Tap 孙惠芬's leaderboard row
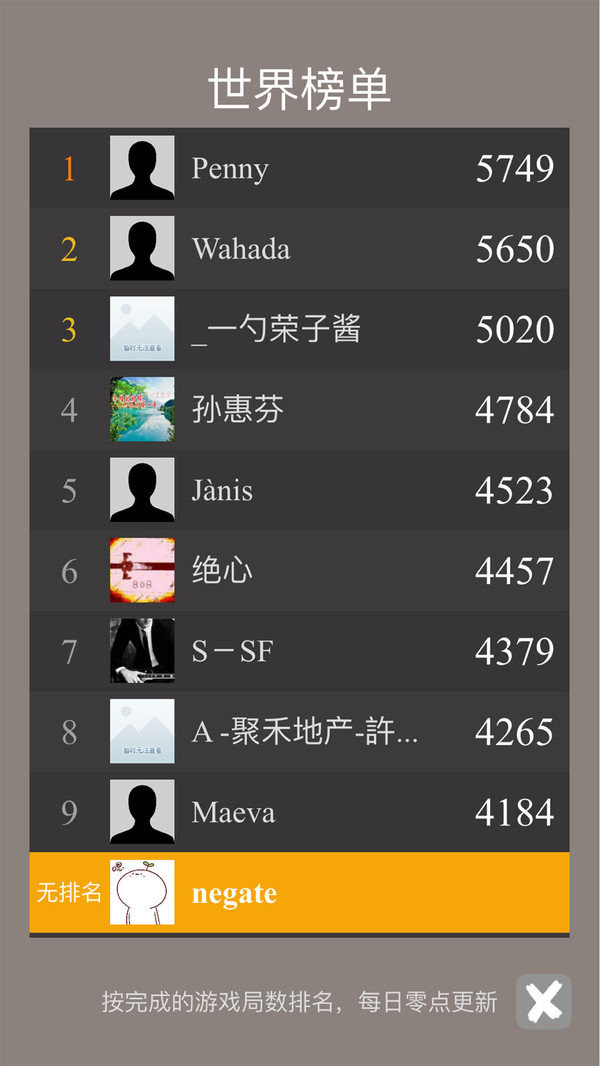This screenshot has width=600, height=1066. click(300, 410)
